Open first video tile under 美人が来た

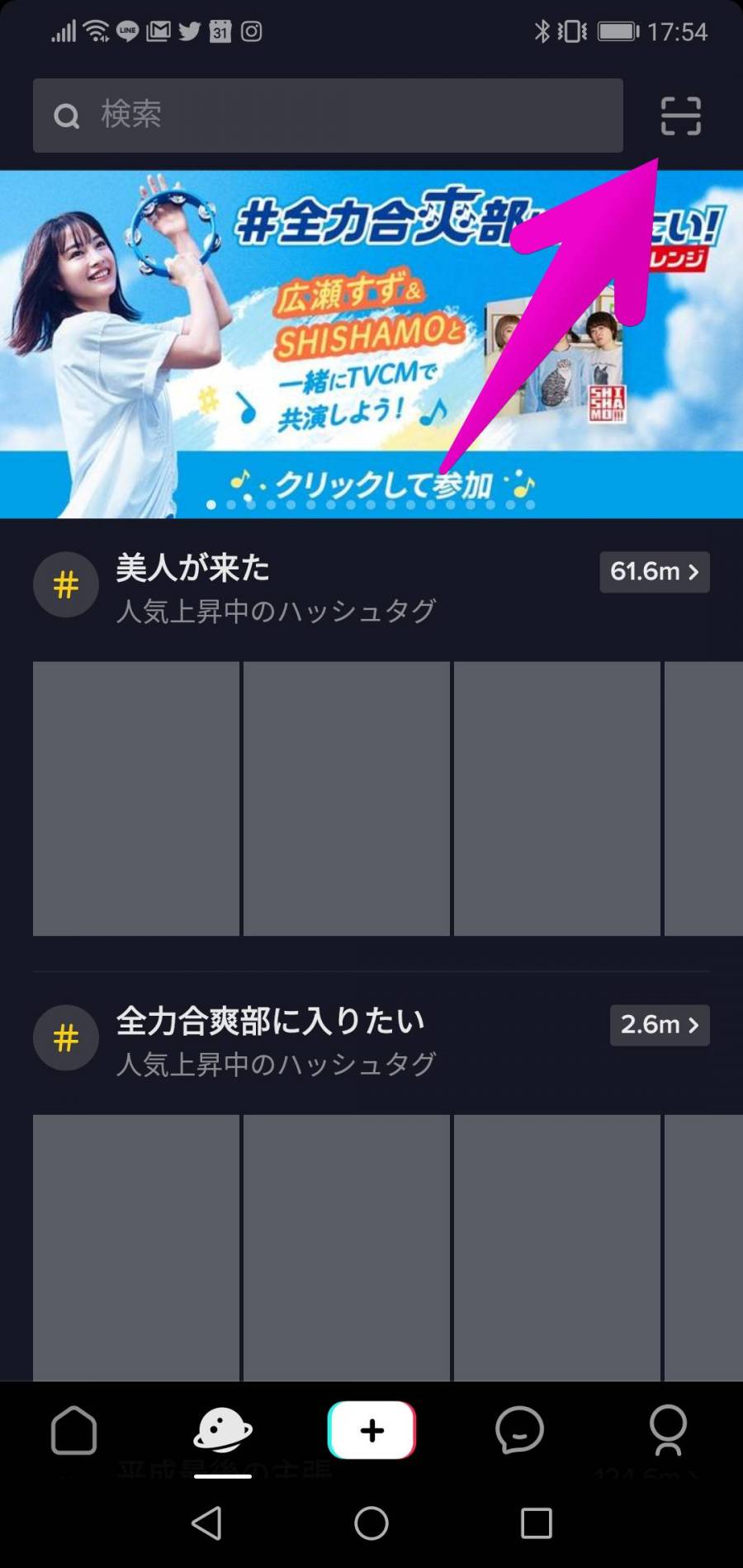[136, 798]
